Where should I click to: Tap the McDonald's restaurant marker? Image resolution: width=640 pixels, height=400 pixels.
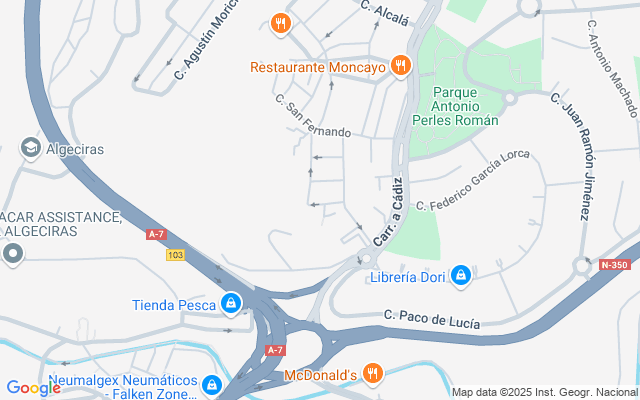click(x=373, y=374)
